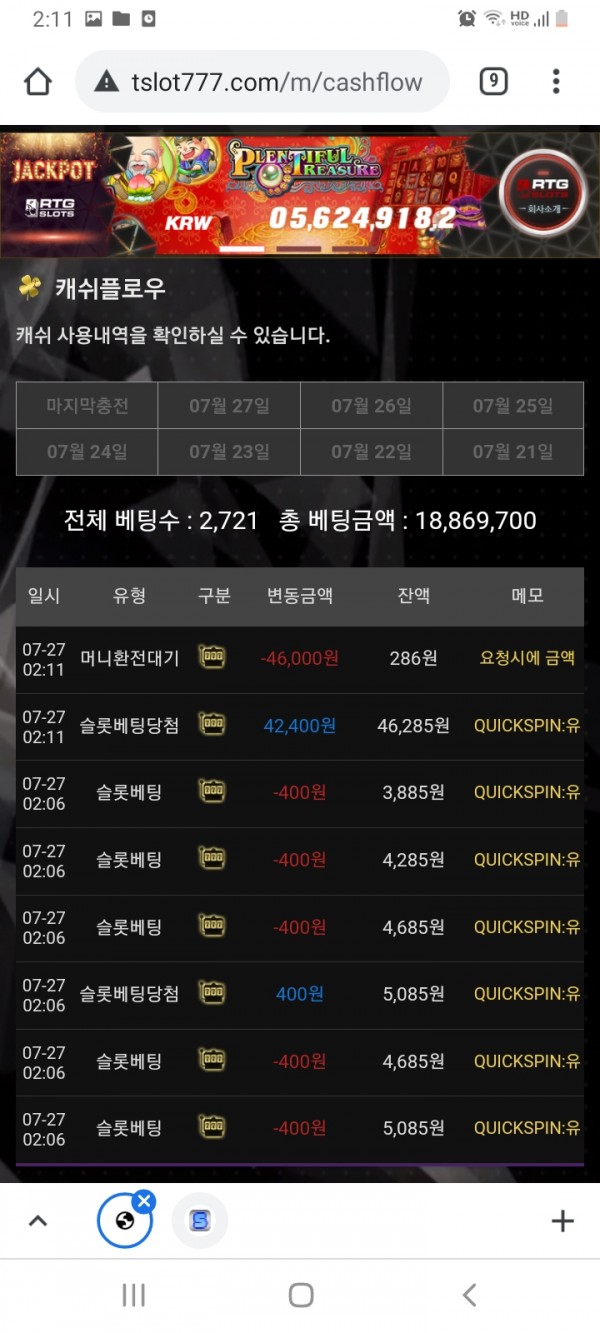Go to the browser home page
Screen dimensions: 600x1333
pyautogui.click(x=38, y=82)
